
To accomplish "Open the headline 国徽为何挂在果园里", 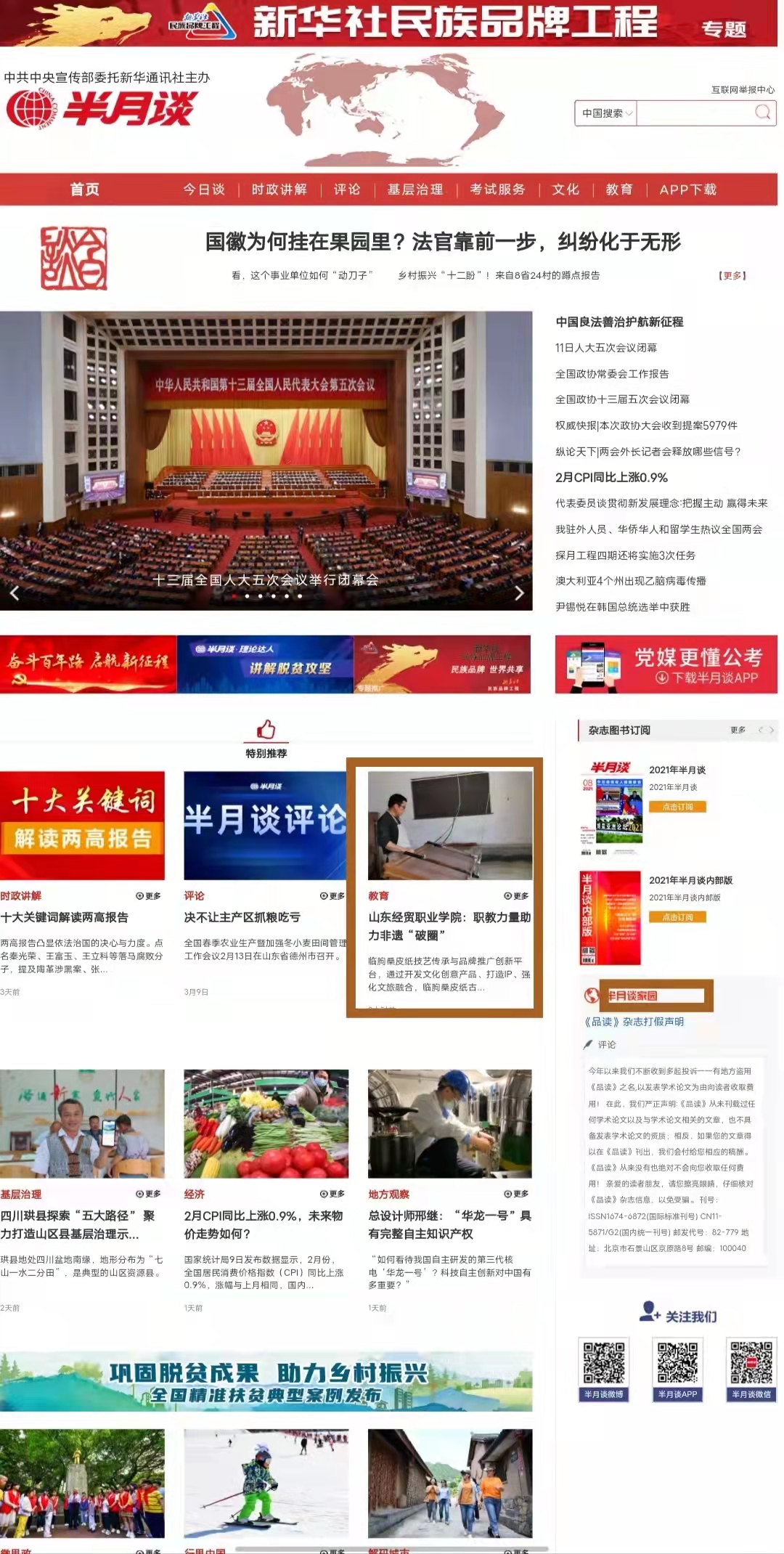I will coord(443,242).
